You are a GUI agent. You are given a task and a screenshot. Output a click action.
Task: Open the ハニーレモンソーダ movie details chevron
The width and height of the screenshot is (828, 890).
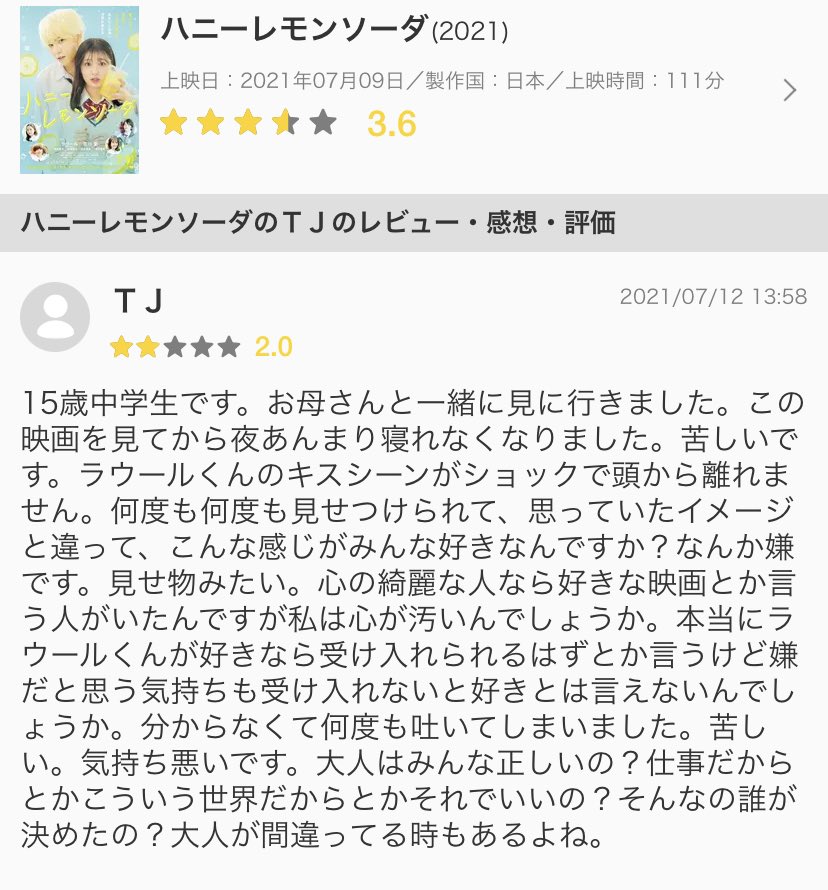tap(789, 91)
